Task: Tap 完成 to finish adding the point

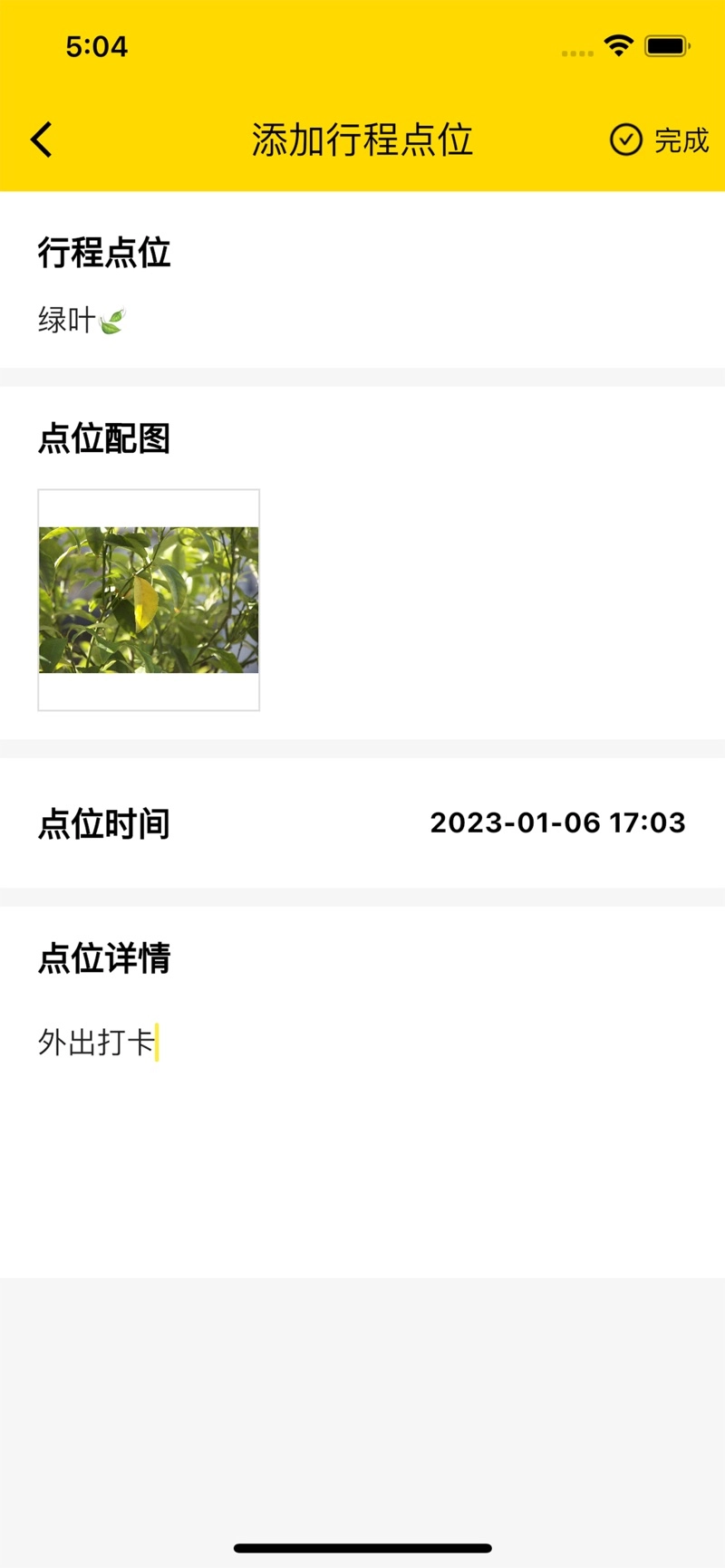Action: tap(659, 140)
